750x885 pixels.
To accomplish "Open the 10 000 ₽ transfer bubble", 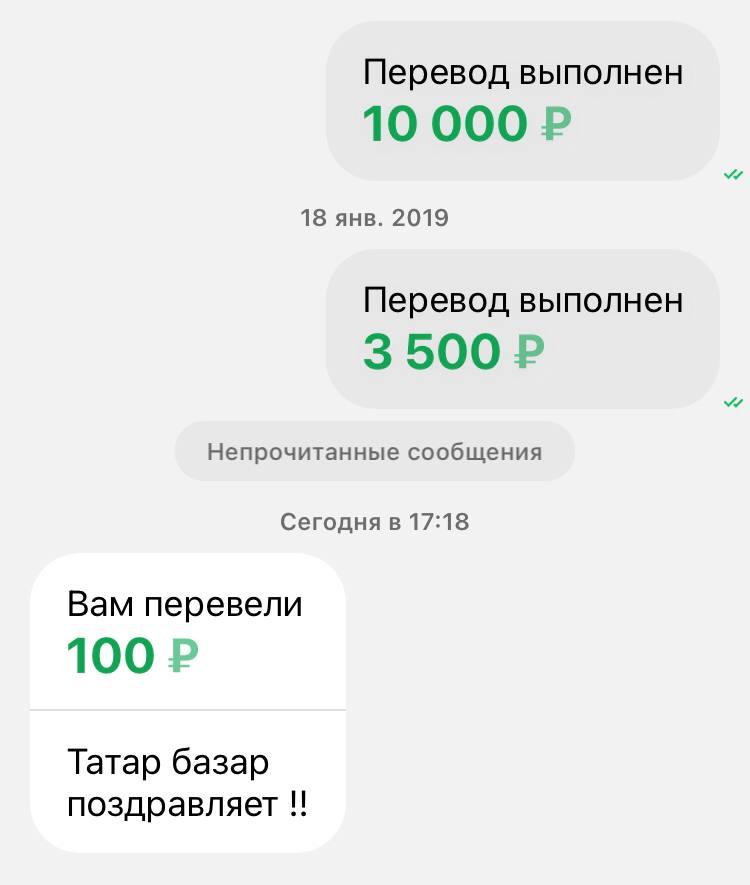I will click(x=522, y=101).
